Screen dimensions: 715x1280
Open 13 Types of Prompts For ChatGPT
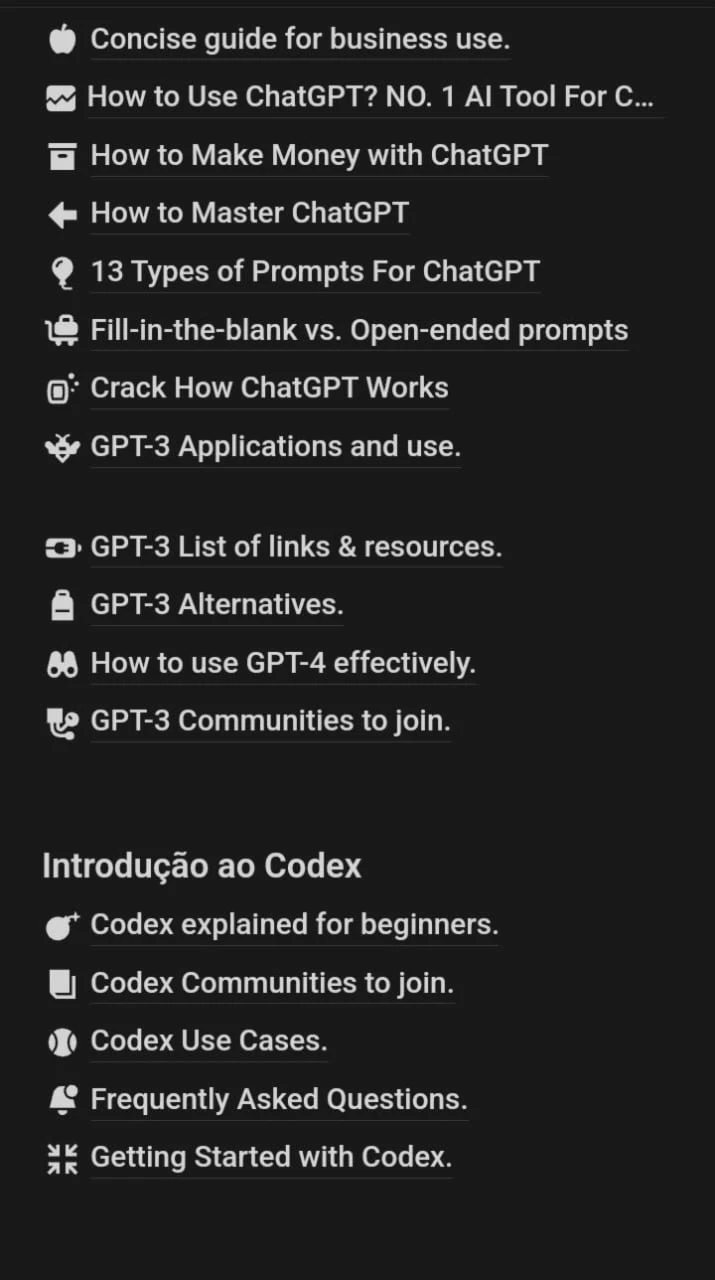pos(315,271)
